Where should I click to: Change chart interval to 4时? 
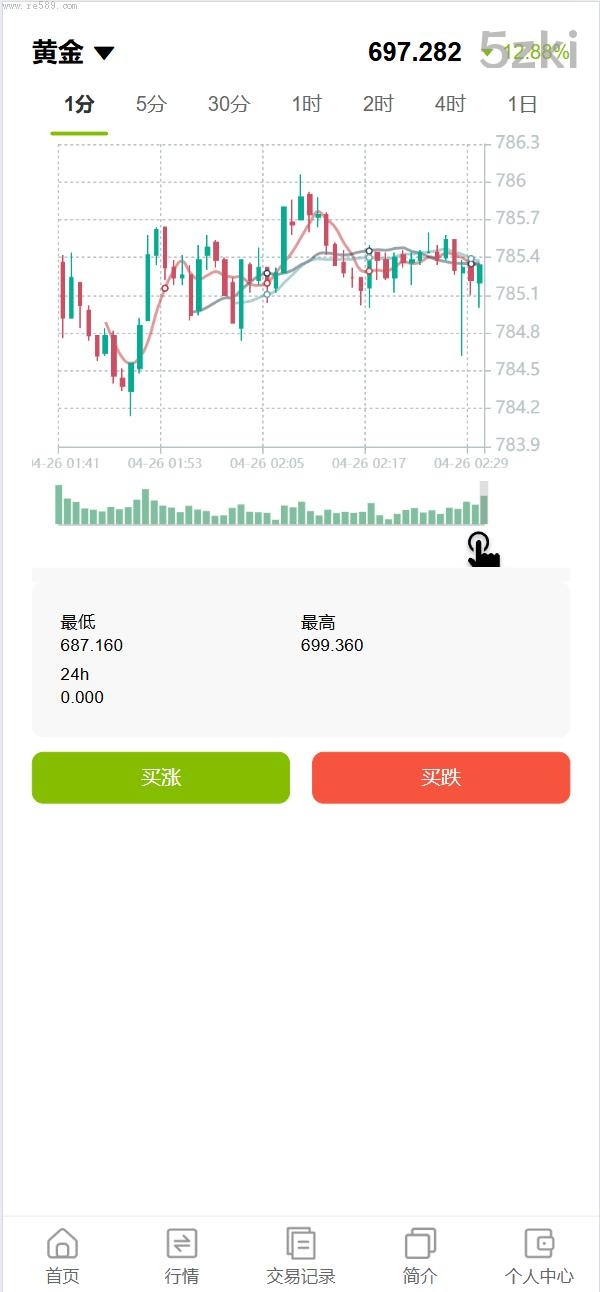coord(450,104)
